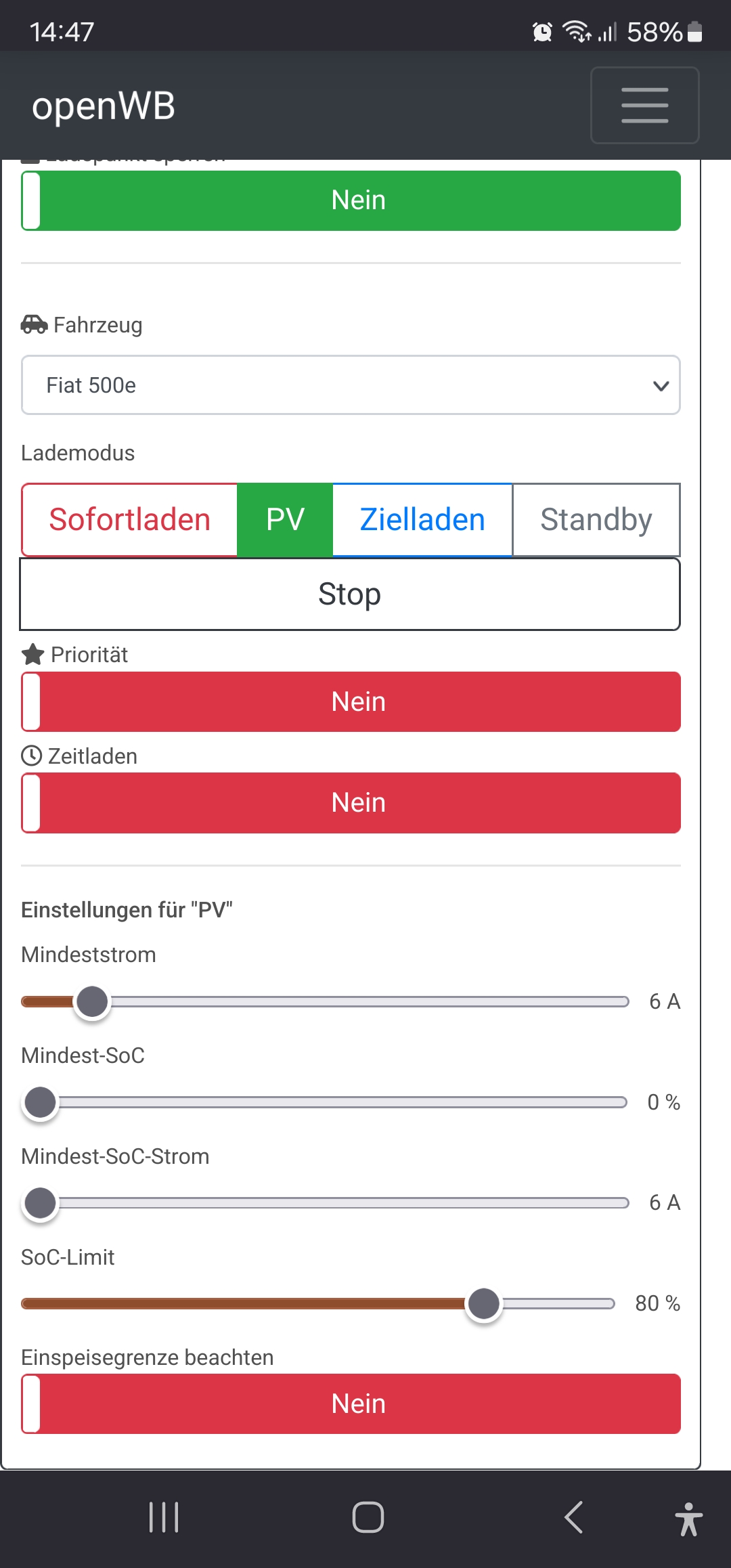
Task: Open the recent apps overview
Action: coord(164,1517)
